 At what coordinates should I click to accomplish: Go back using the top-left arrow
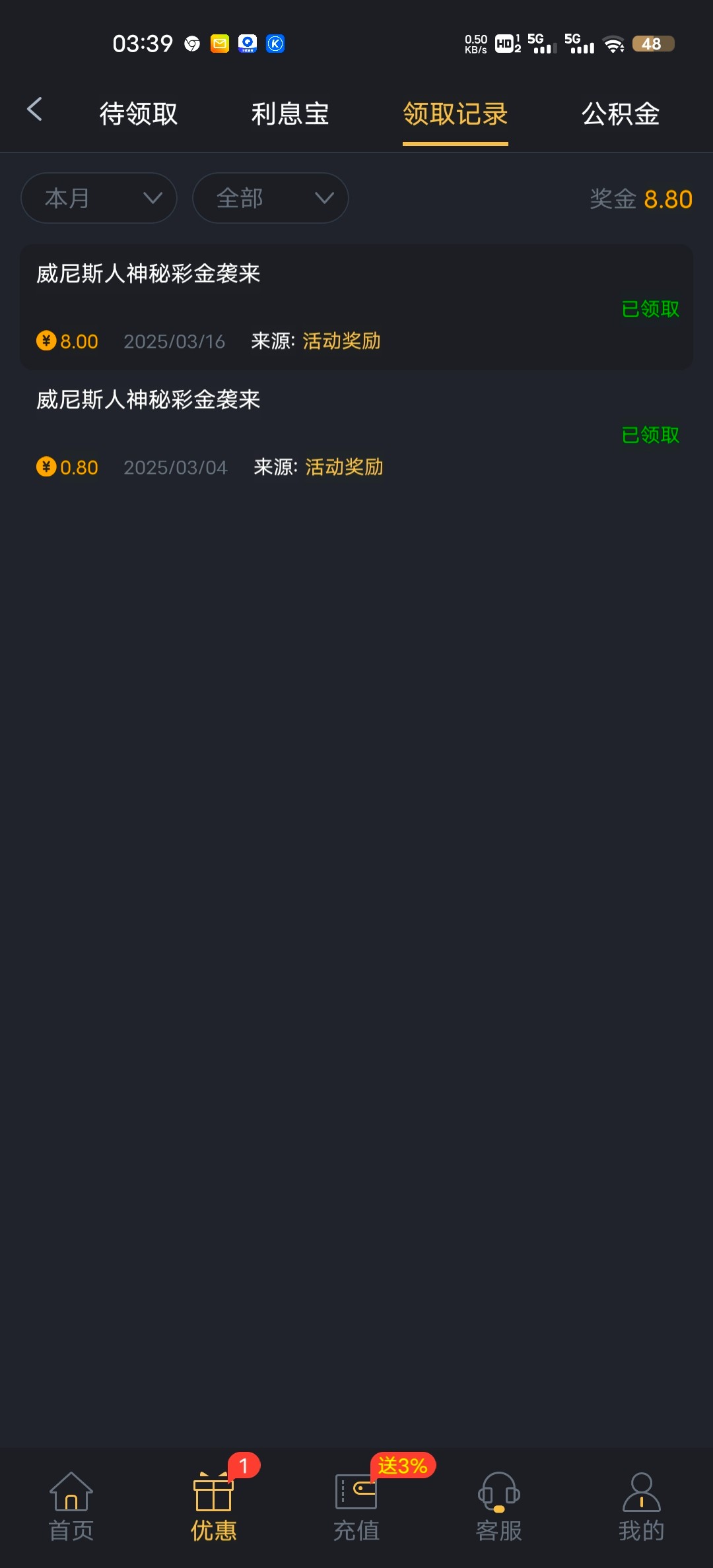[x=35, y=110]
